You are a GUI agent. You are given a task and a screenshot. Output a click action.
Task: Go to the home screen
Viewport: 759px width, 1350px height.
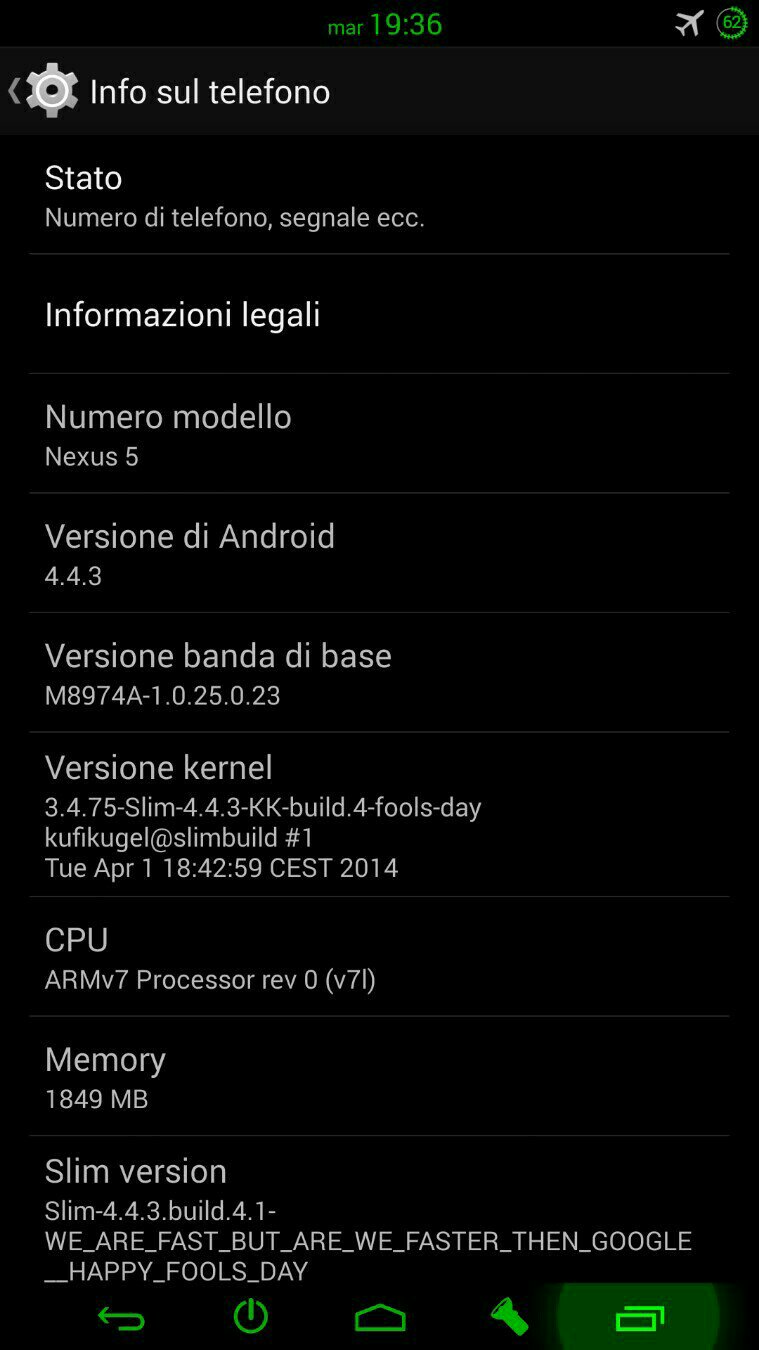pyautogui.click(x=380, y=1318)
